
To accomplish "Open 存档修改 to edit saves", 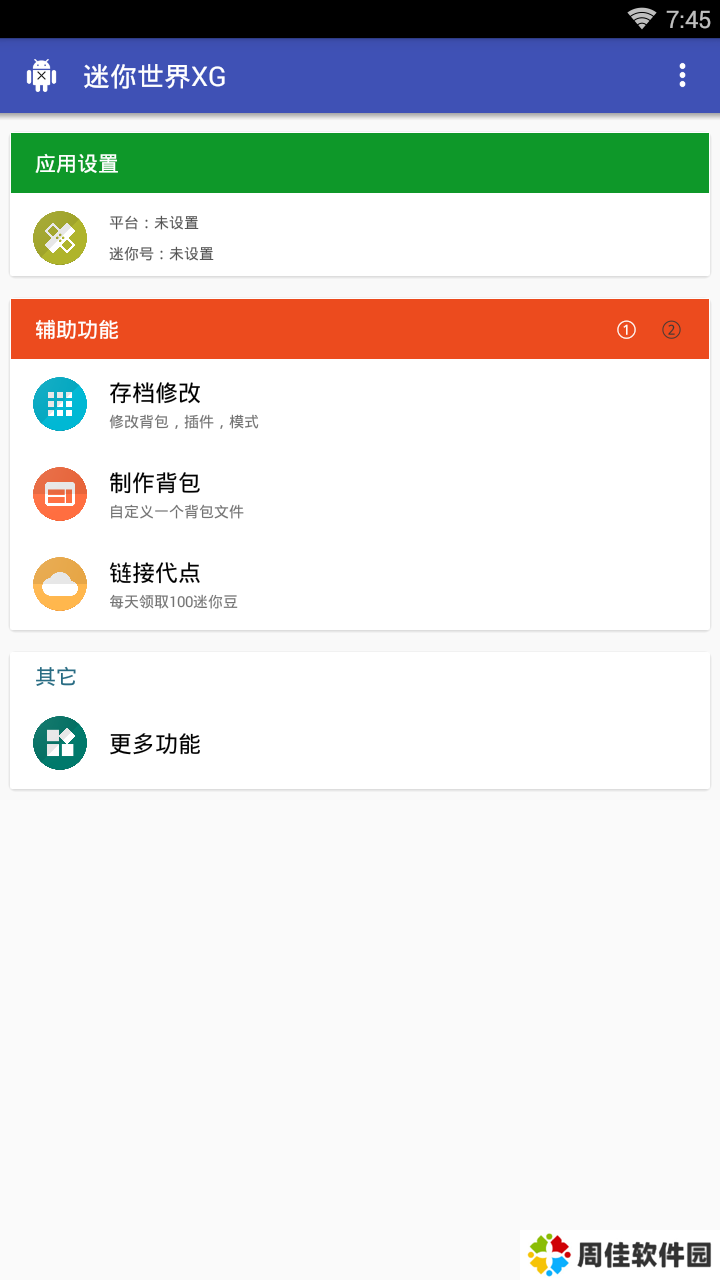I will point(360,404).
